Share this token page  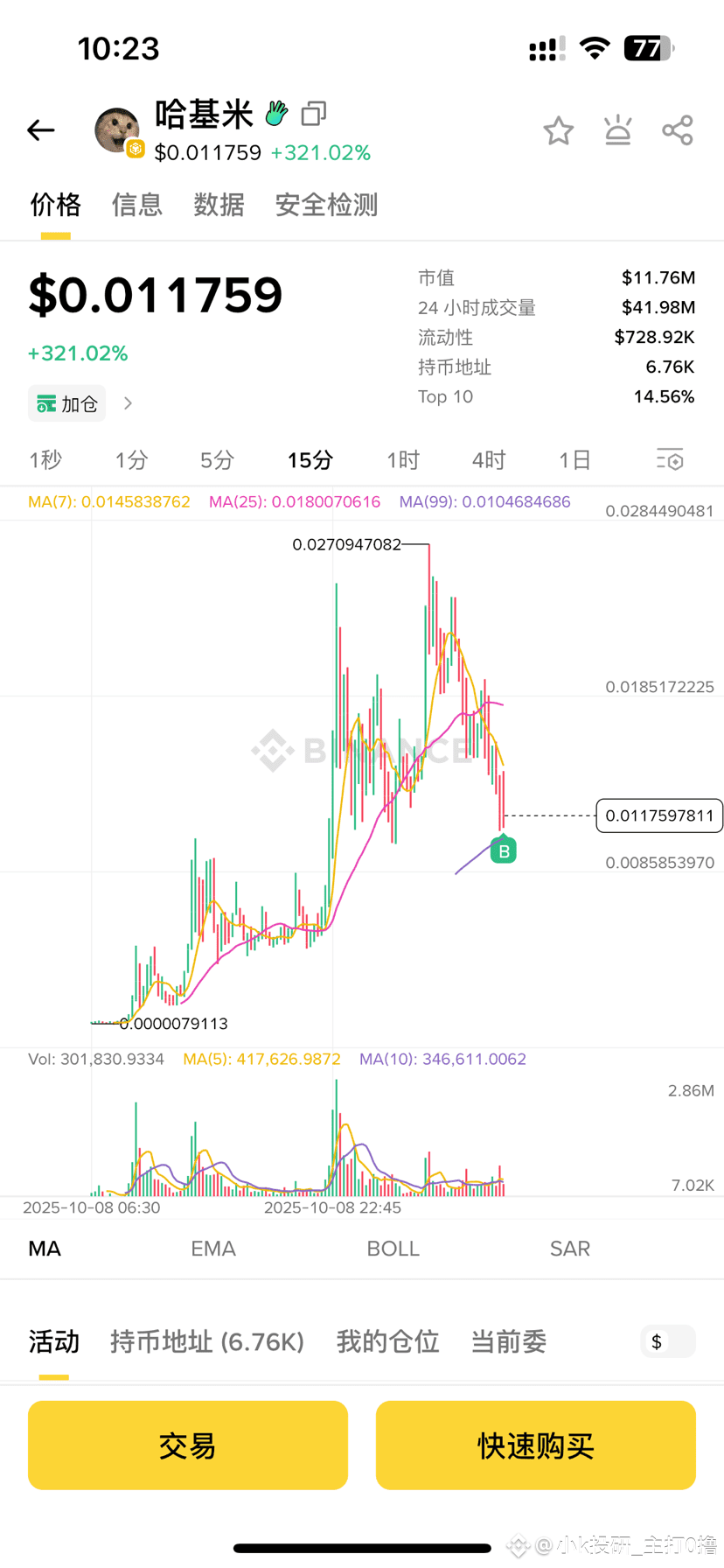click(x=678, y=131)
